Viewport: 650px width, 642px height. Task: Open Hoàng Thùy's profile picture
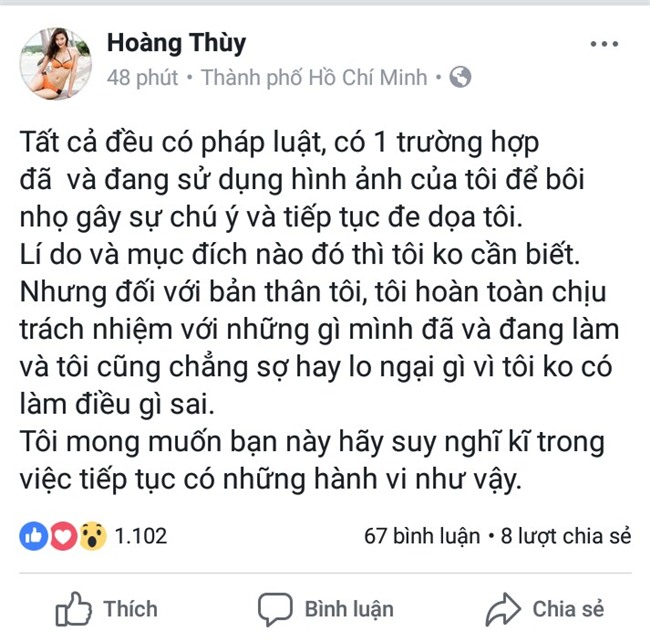tap(56, 63)
